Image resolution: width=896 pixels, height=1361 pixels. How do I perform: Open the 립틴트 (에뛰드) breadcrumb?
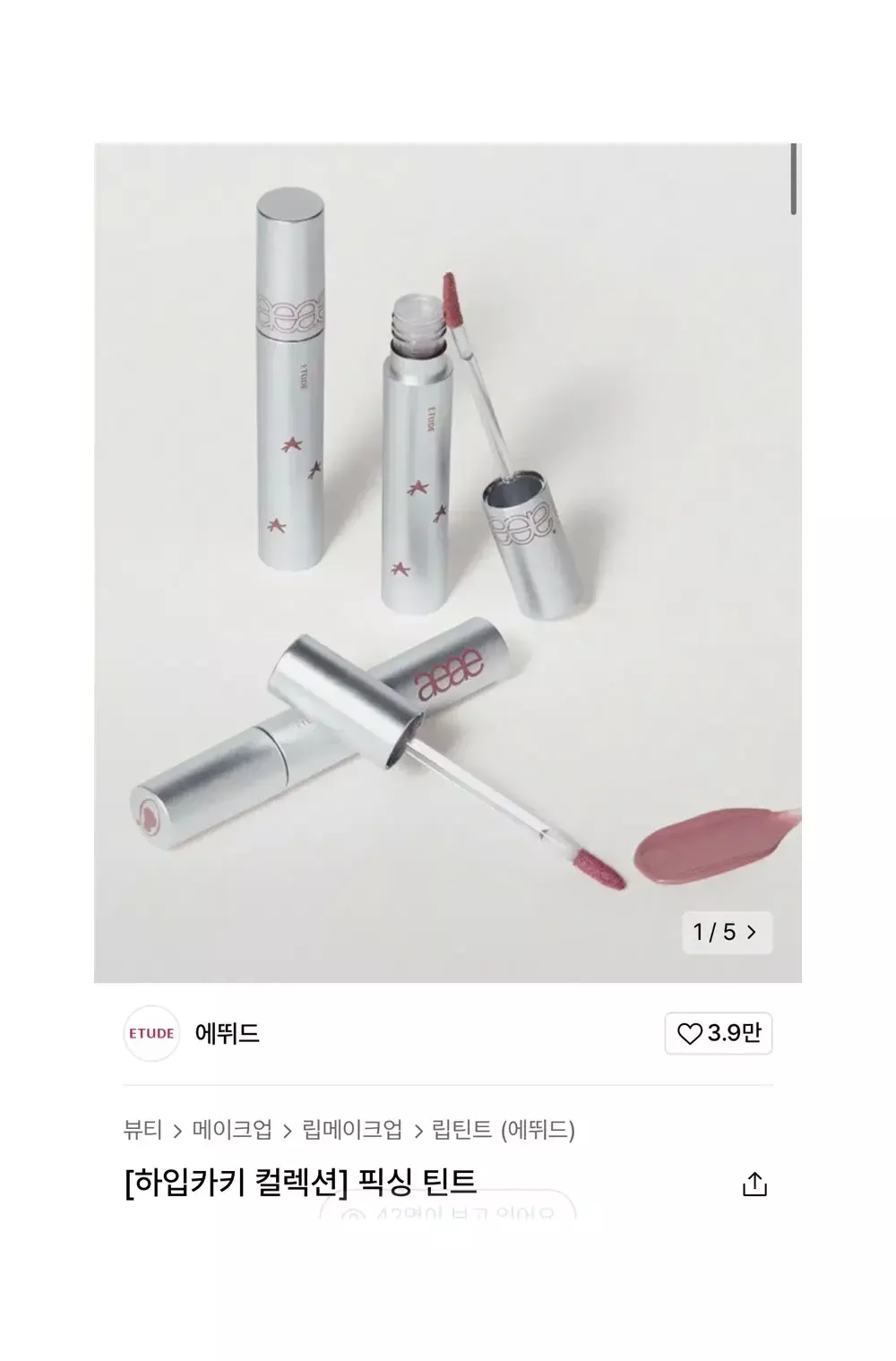(x=503, y=1130)
